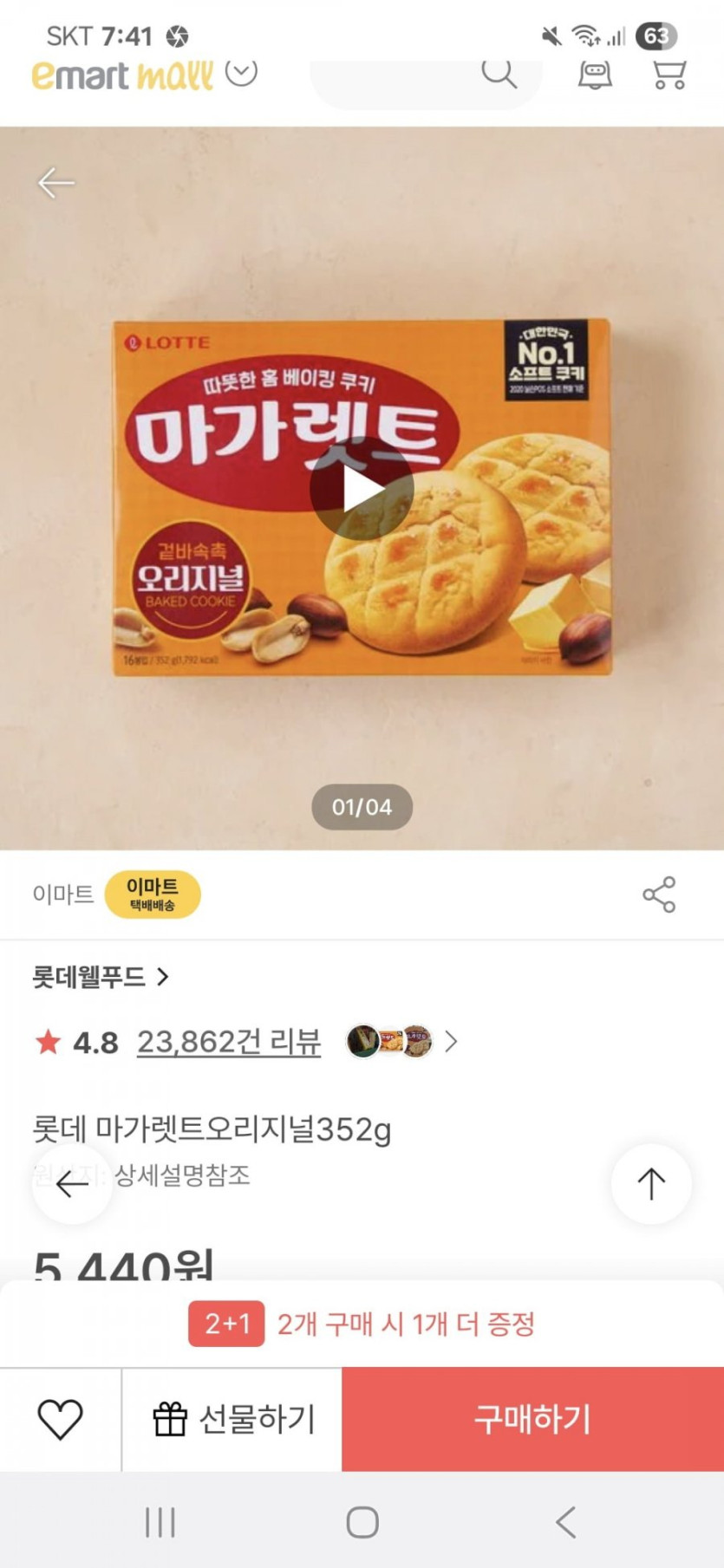
Task: Open recent apps from the navigation bar
Action: coord(160,1521)
